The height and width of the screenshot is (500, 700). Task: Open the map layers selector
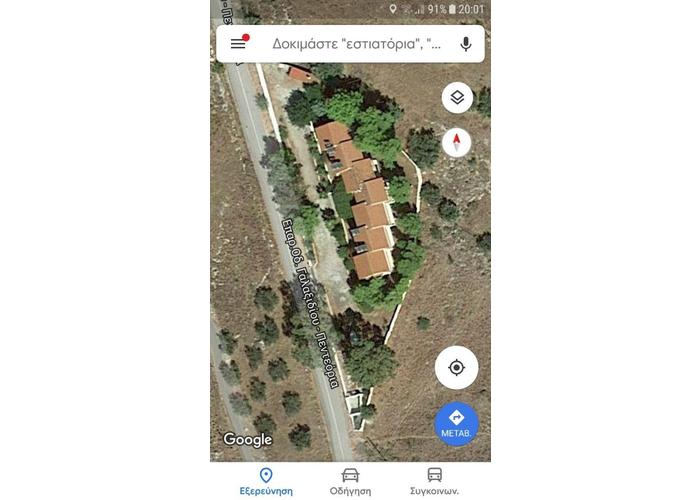(x=457, y=98)
